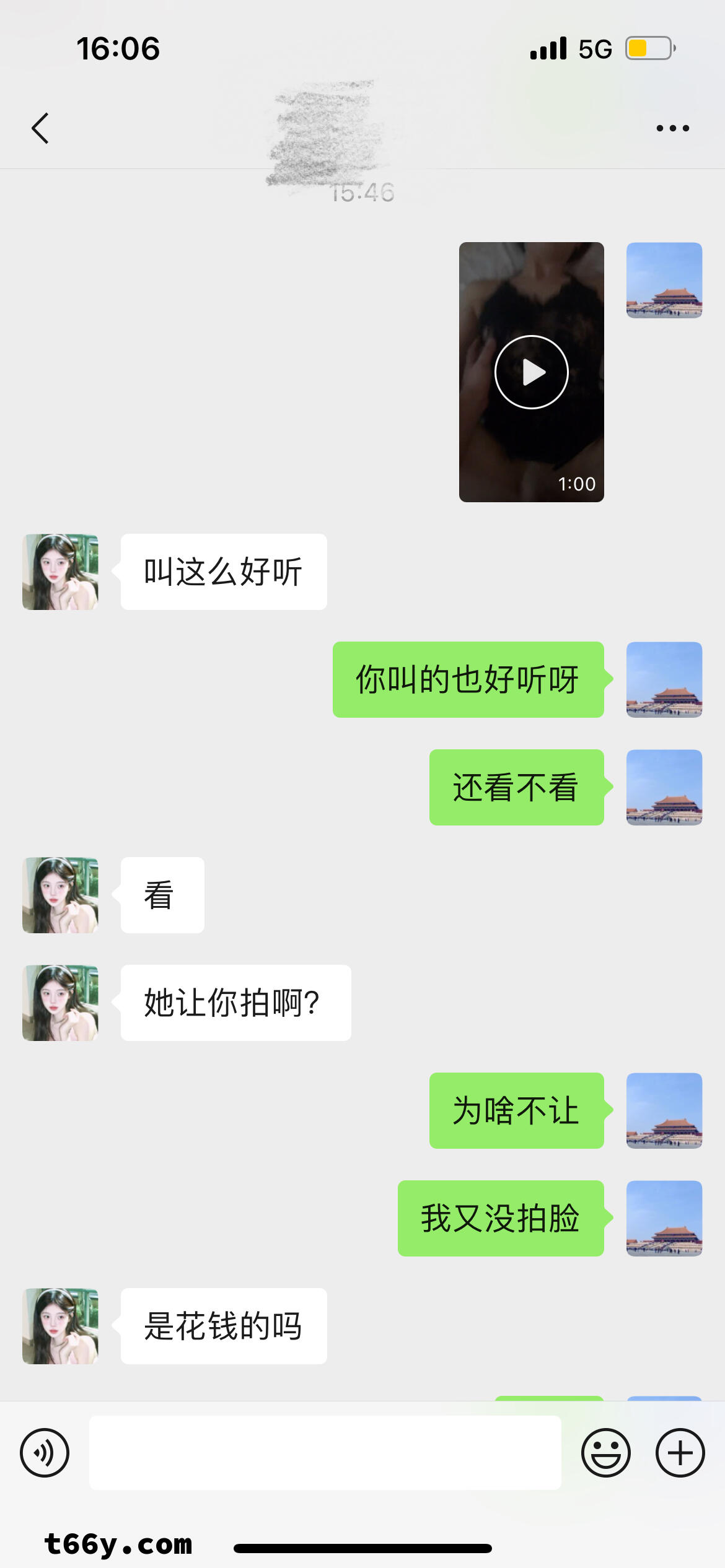Go back to the chat list

point(40,128)
